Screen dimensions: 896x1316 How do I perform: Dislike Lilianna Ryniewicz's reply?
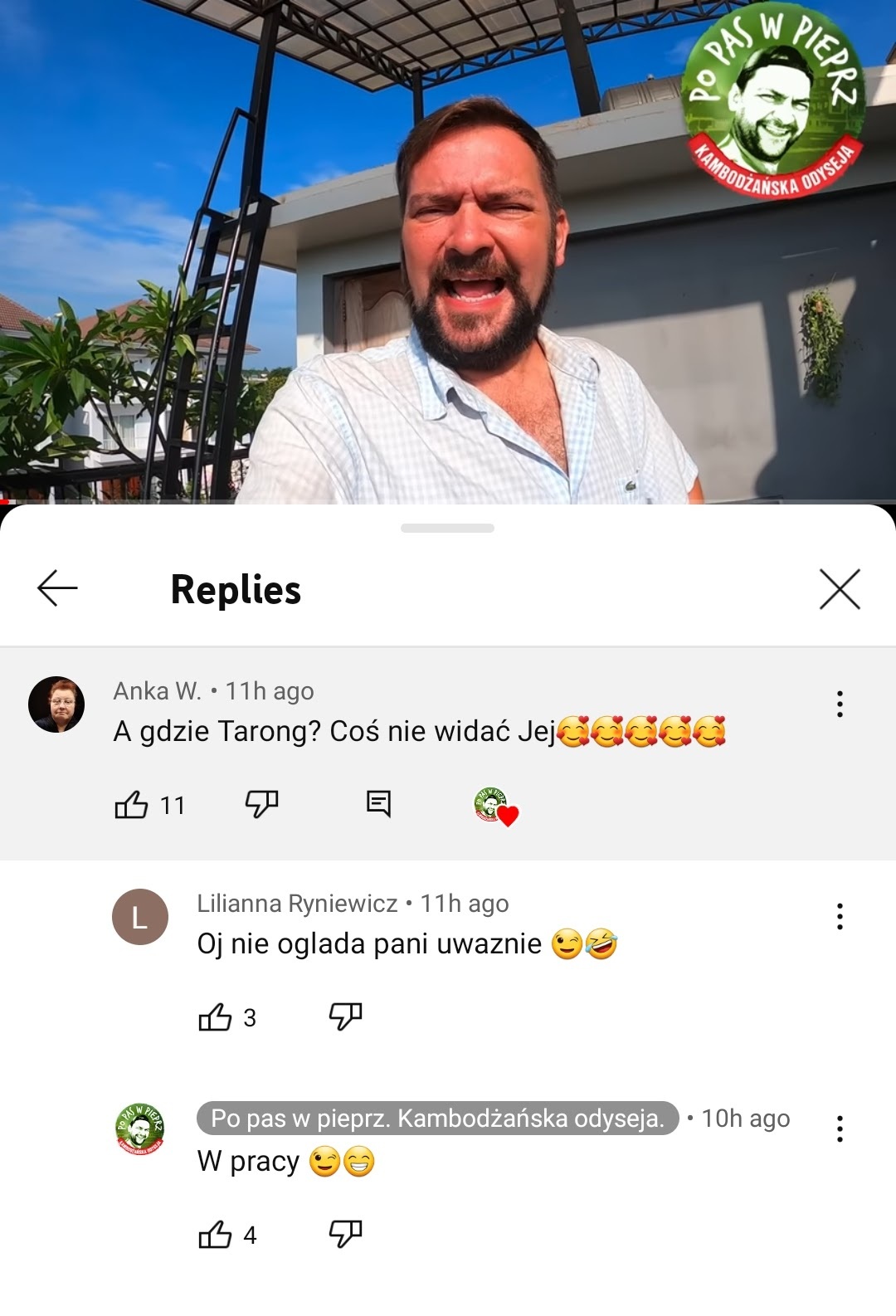(345, 1016)
